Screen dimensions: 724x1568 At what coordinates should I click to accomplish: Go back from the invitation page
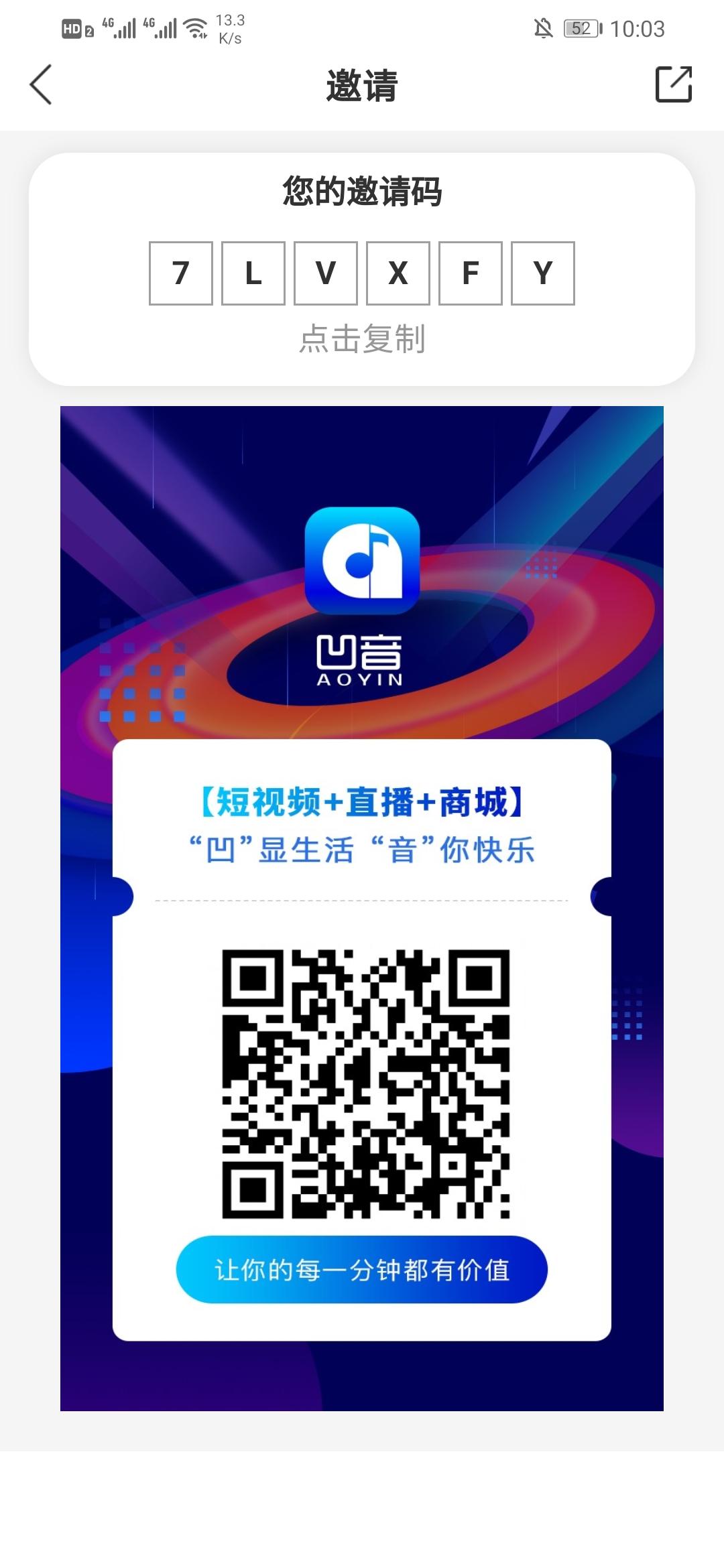point(41,85)
